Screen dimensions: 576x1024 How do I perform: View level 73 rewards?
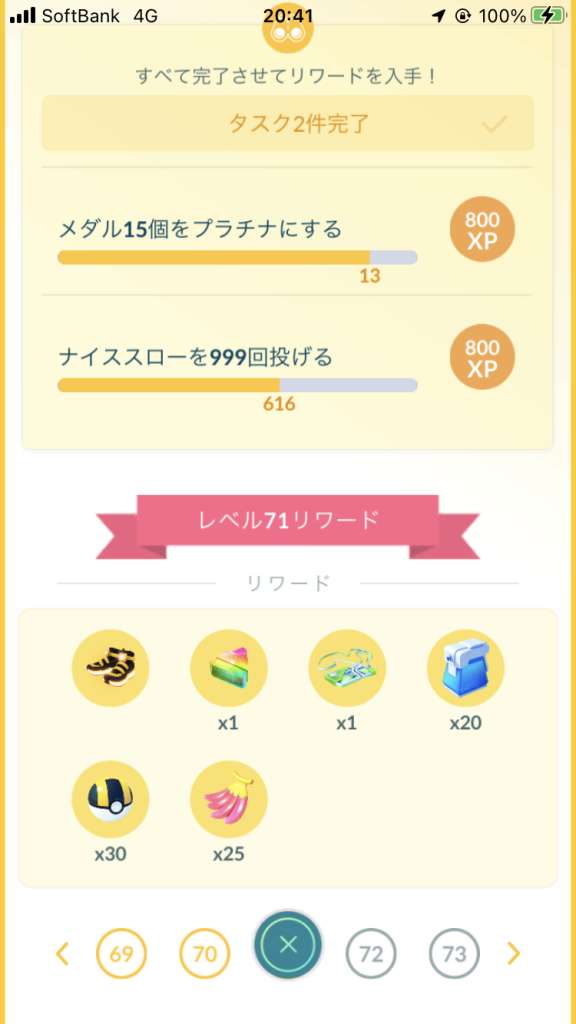tap(455, 954)
